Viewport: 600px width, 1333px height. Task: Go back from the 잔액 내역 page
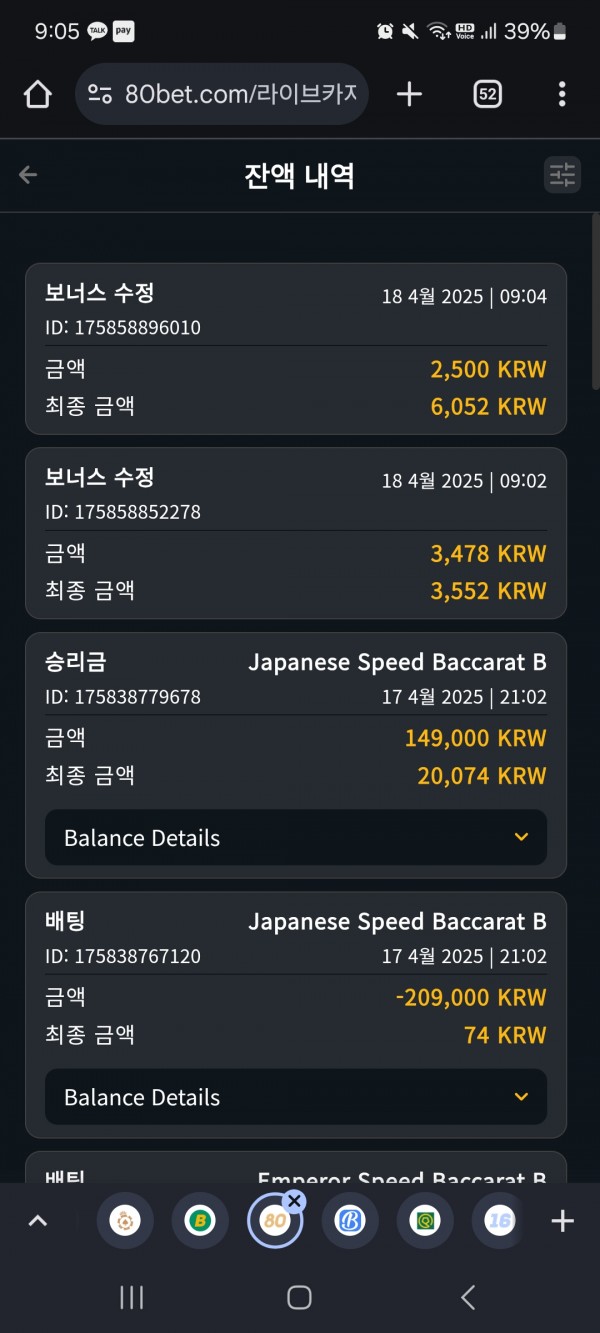(x=28, y=175)
